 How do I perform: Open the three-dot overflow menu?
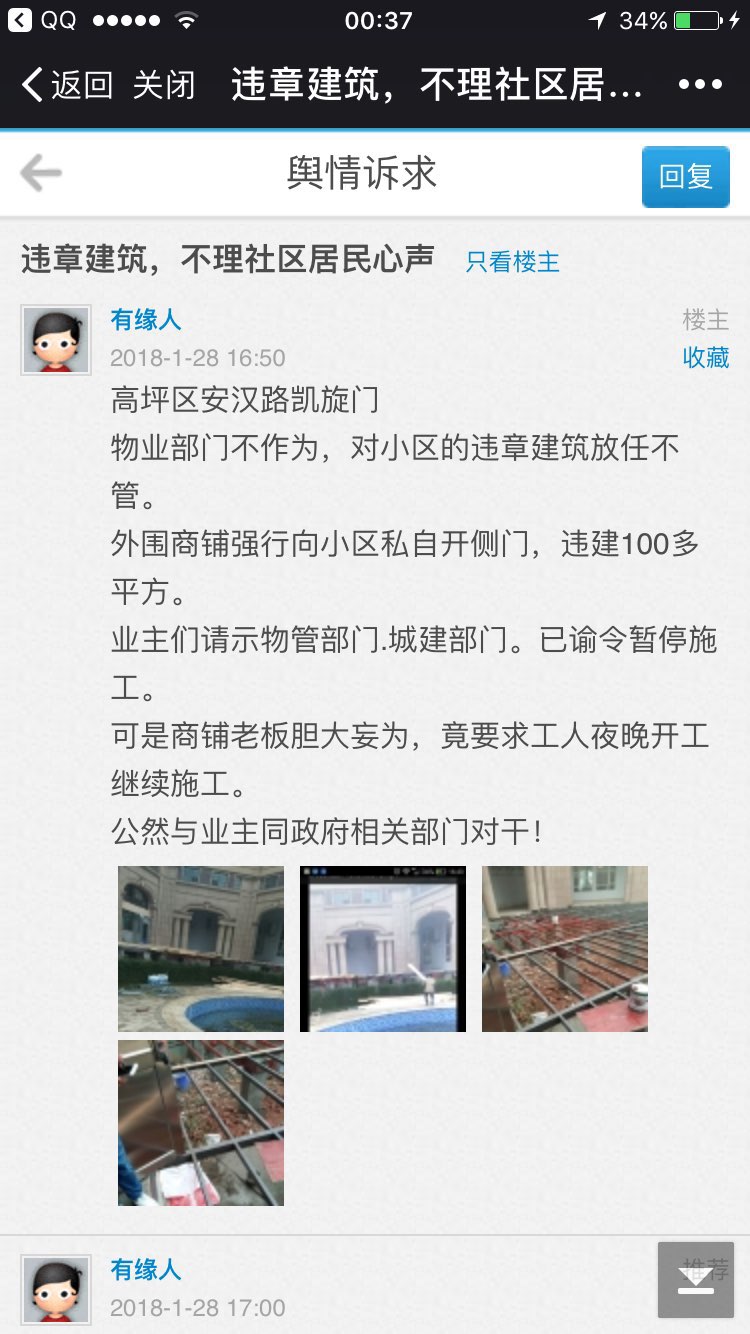[x=699, y=85]
